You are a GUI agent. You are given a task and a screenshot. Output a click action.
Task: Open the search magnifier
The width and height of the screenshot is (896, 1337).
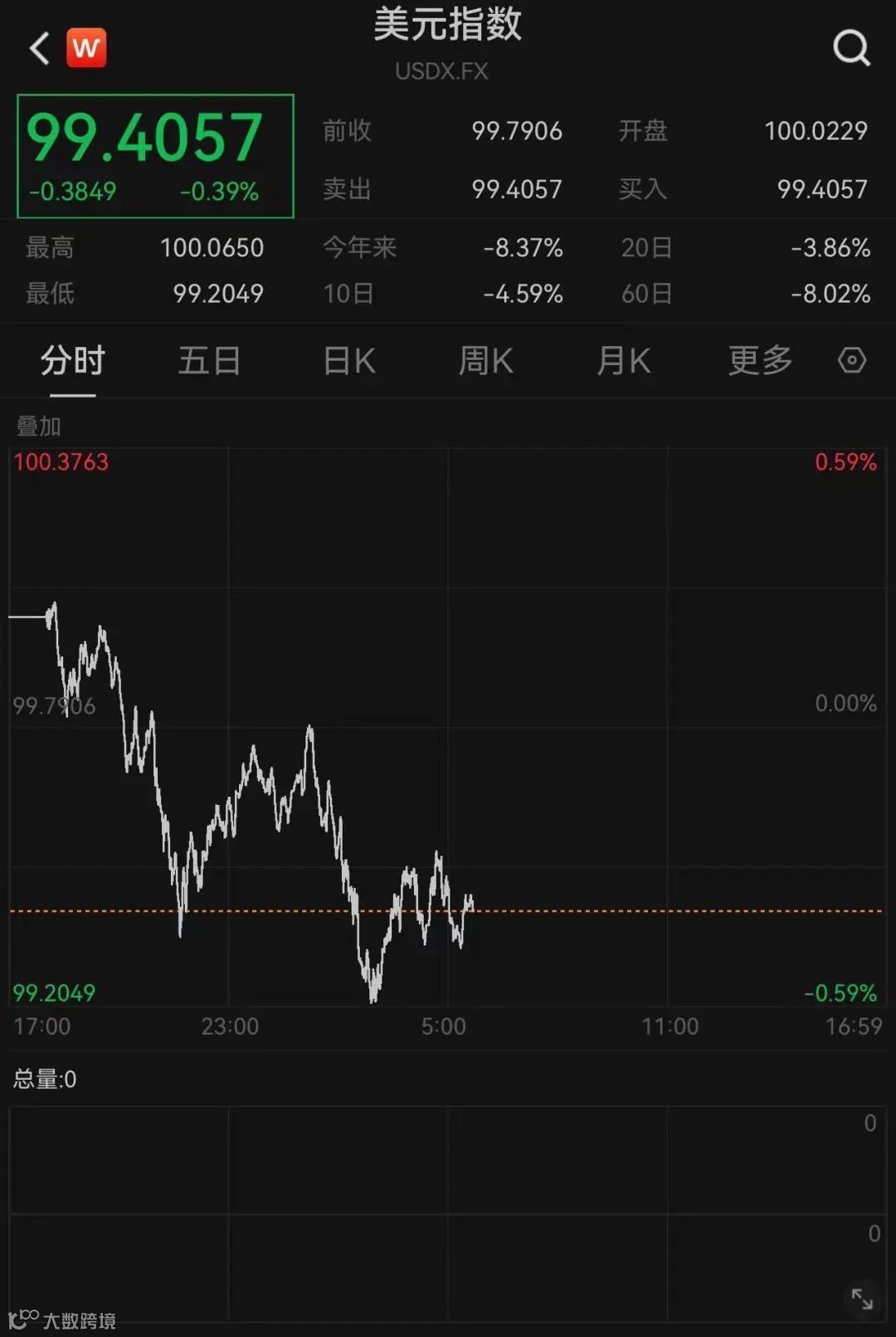point(851,48)
